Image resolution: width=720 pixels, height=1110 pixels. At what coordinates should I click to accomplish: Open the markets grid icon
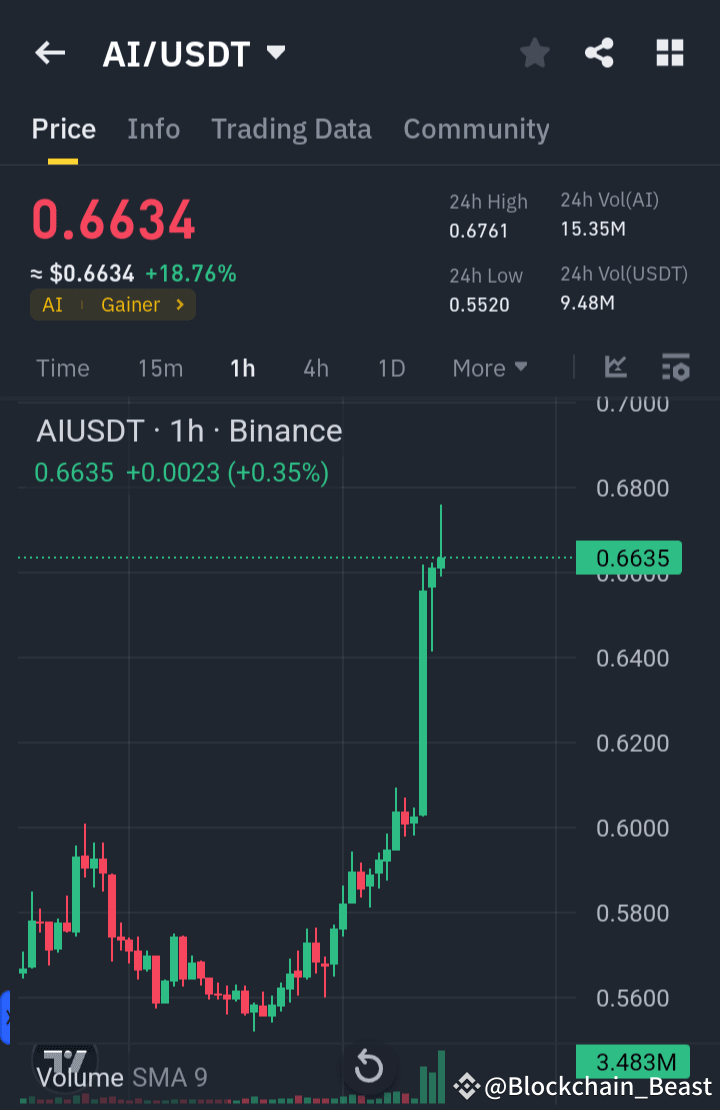pyautogui.click(x=669, y=53)
